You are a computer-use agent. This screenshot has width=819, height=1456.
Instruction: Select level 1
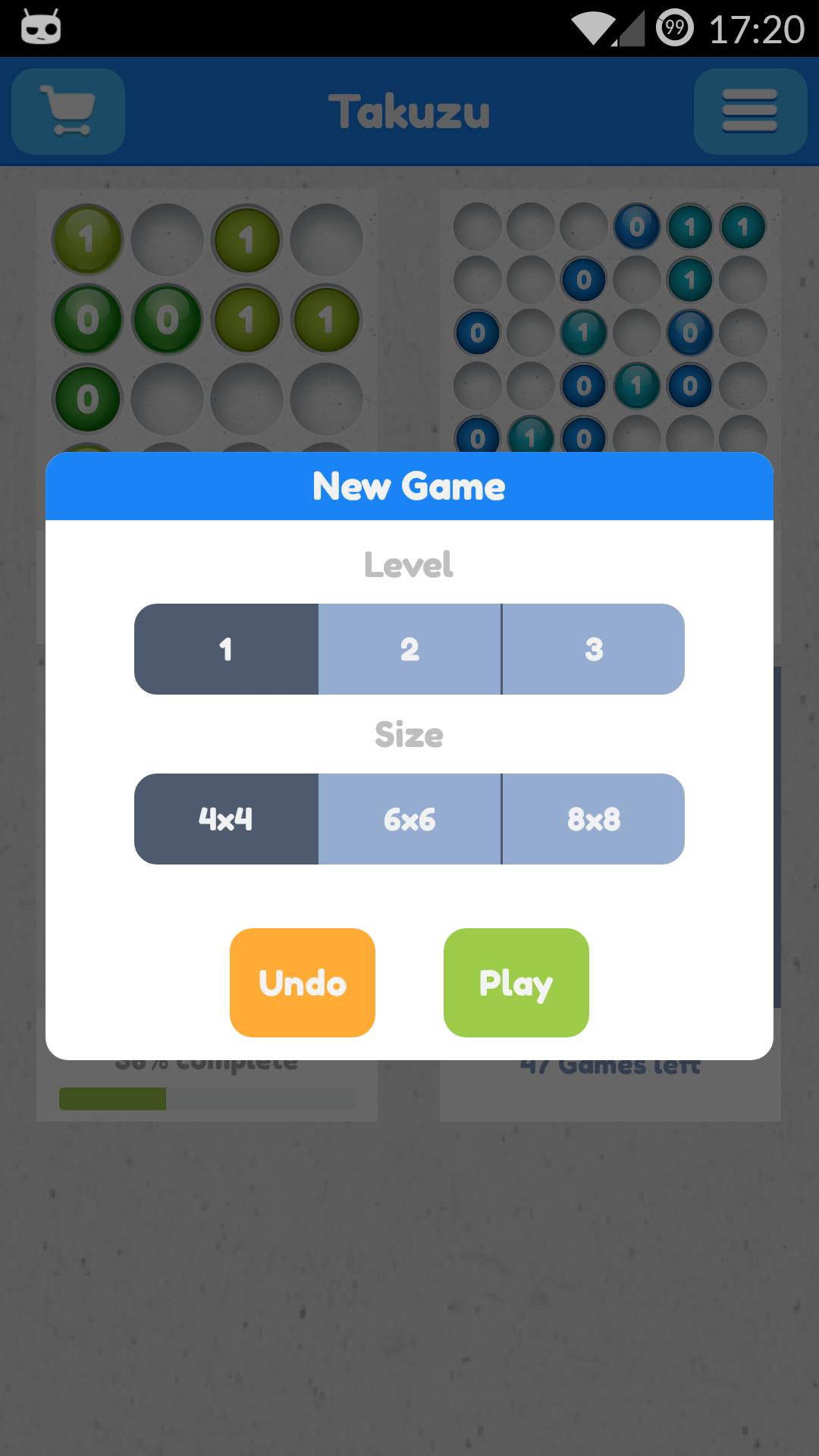[x=226, y=649]
